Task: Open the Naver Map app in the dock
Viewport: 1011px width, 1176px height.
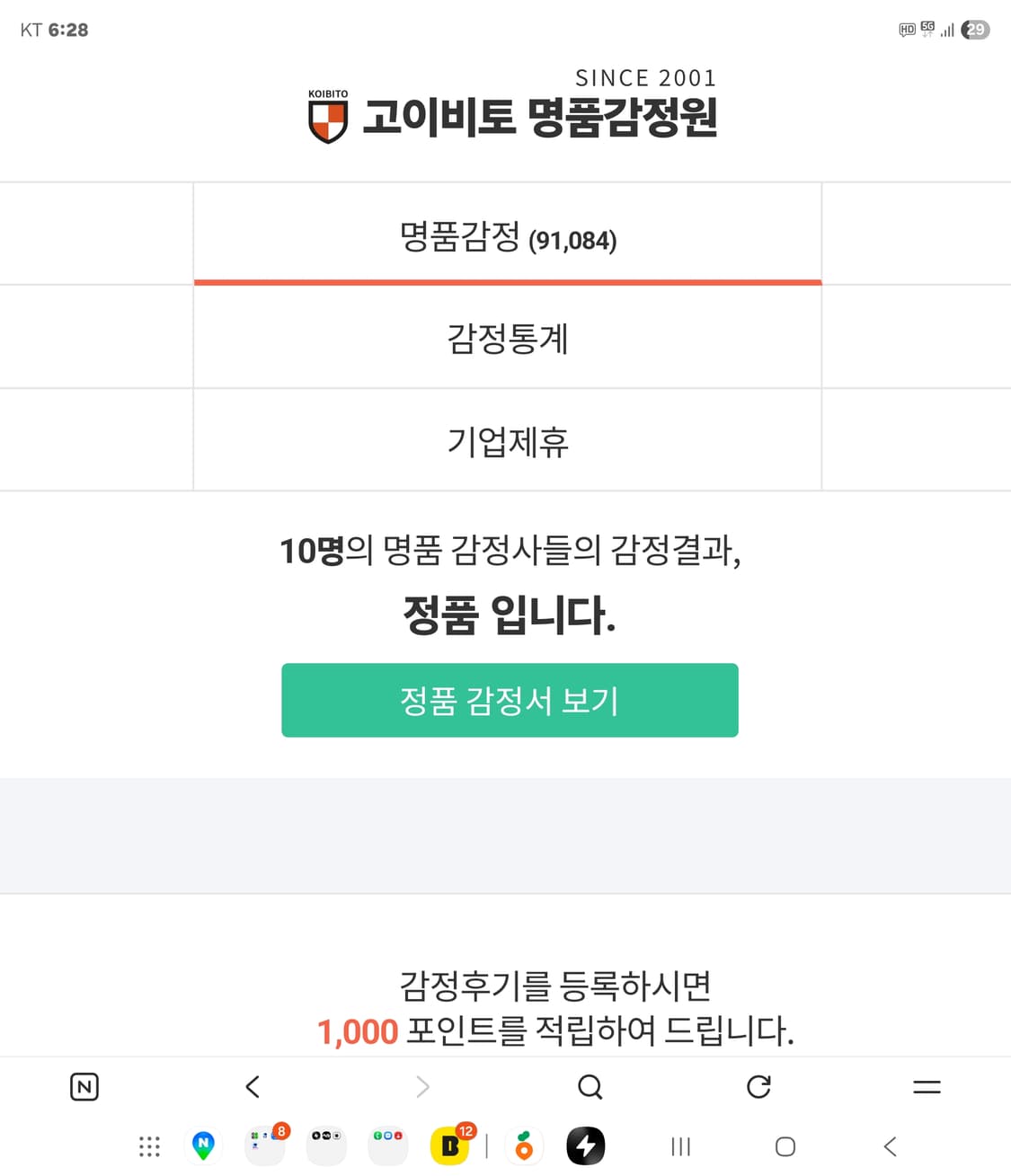Action: 203,1145
